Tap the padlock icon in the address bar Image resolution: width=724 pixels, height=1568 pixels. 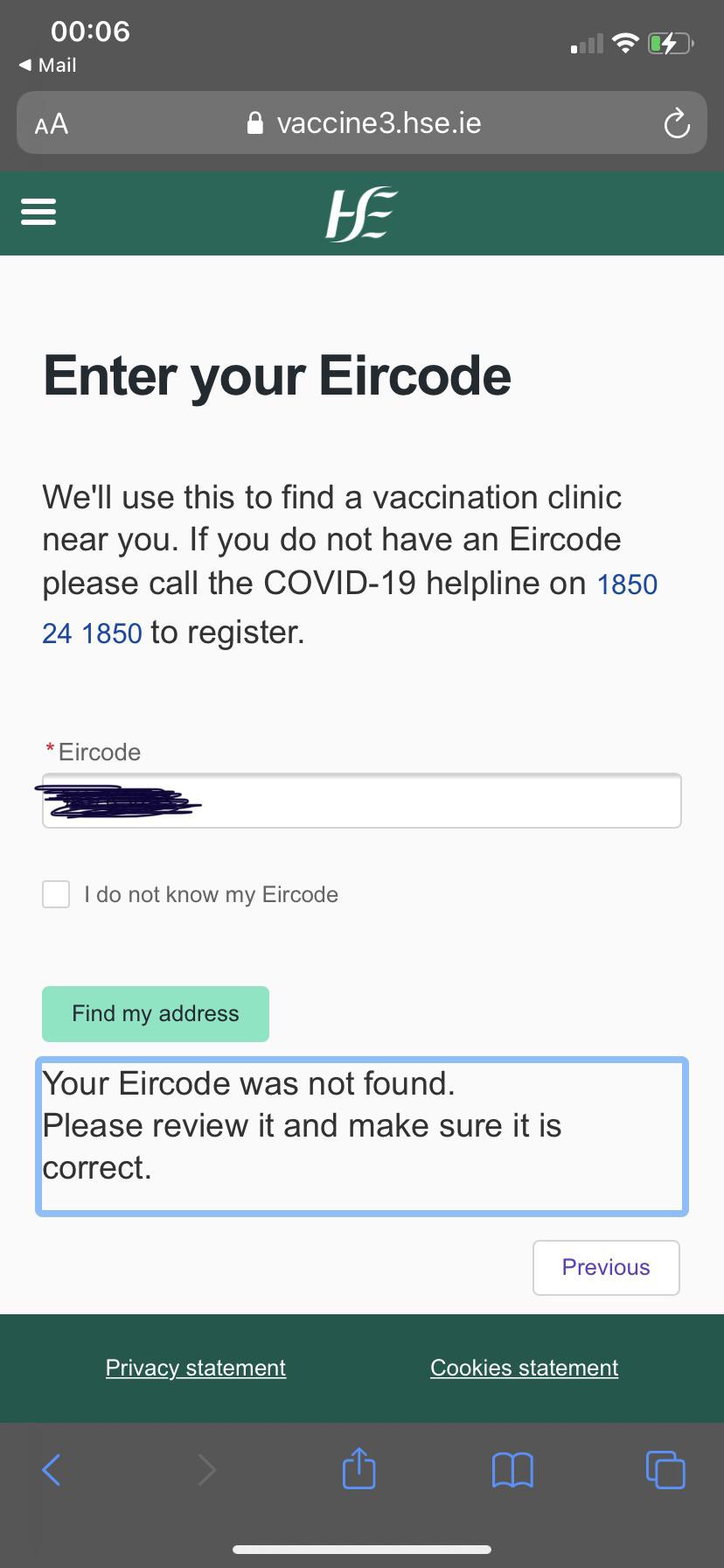click(x=254, y=122)
